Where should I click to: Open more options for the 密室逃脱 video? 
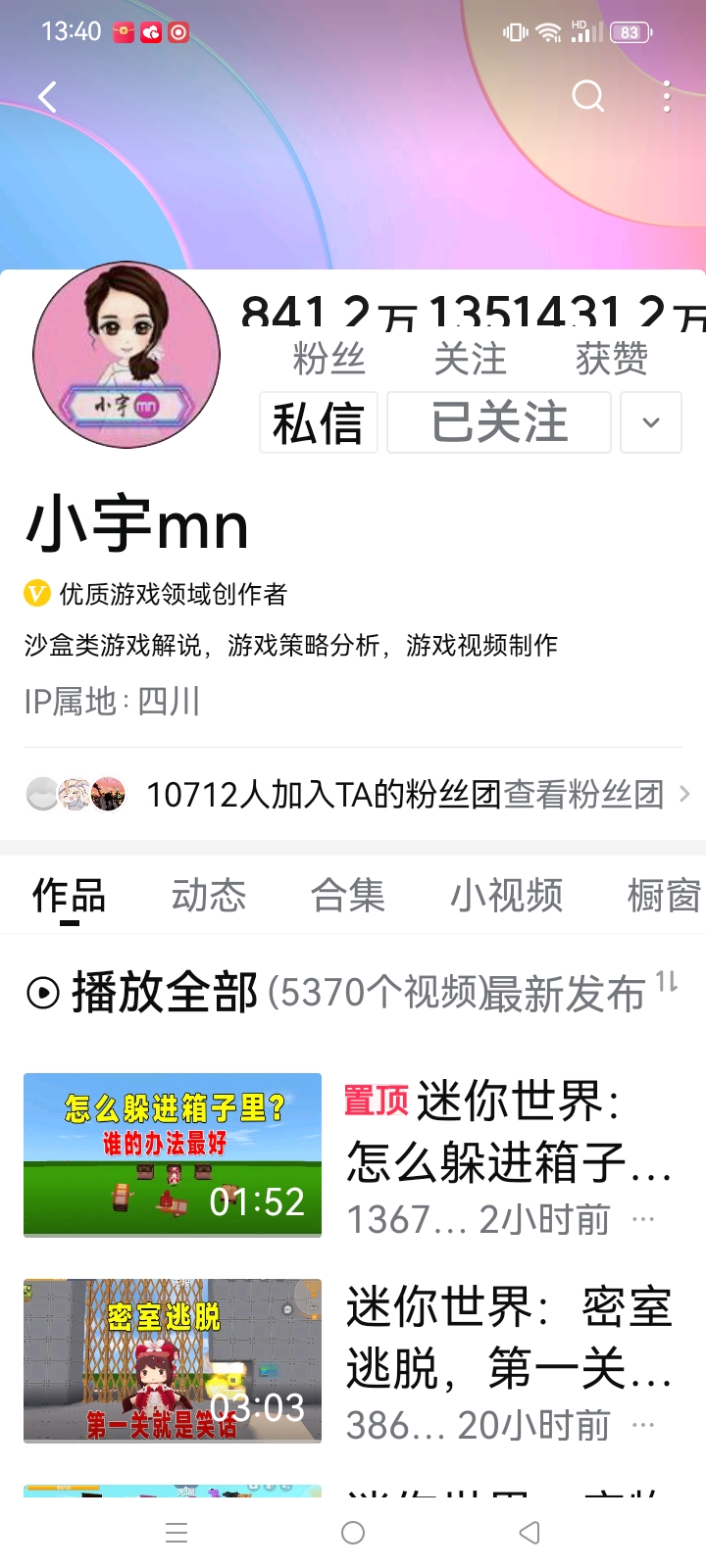643,1426
